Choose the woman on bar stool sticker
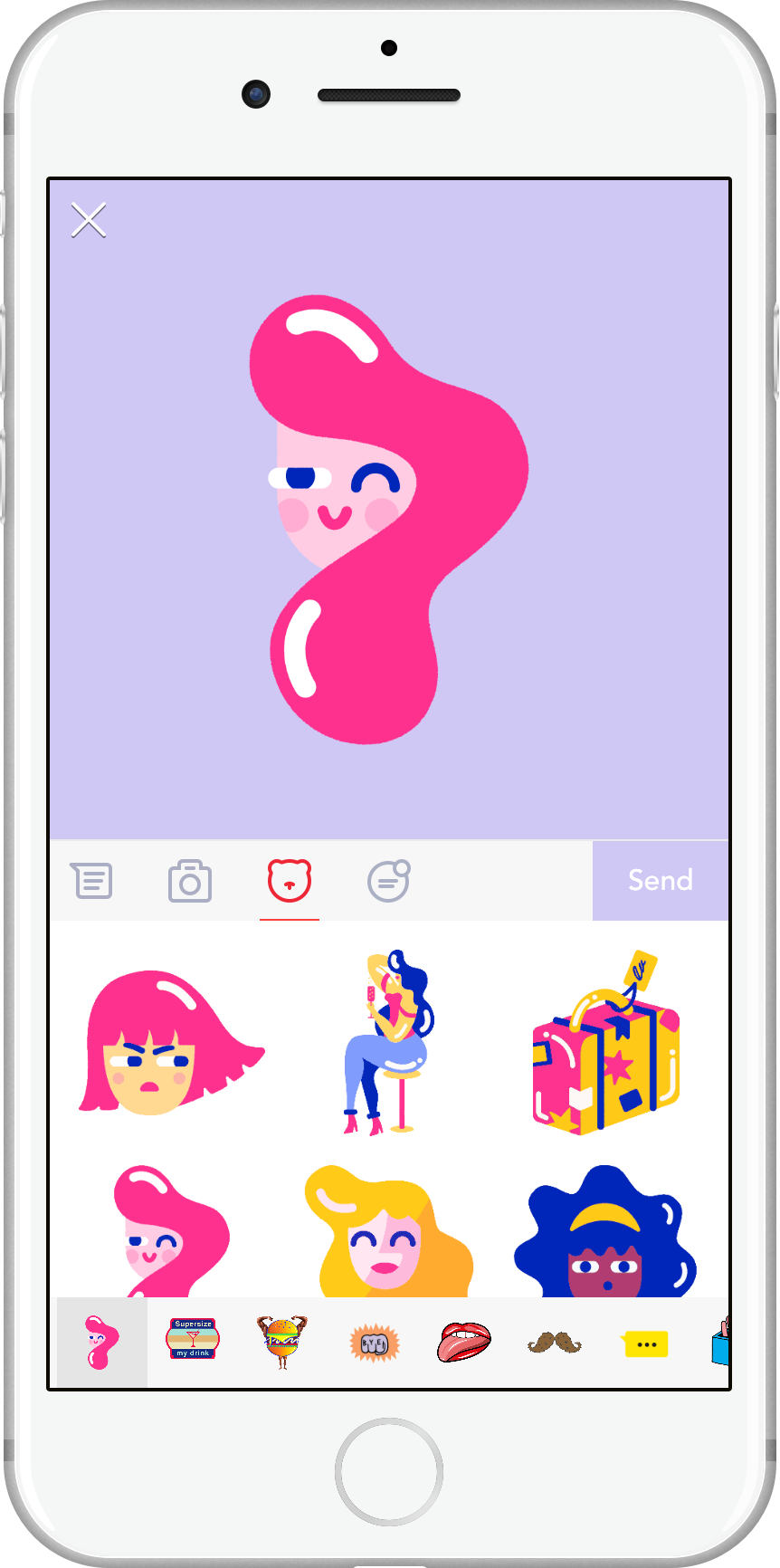Screen dimensions: 780x1568 [x=387, y=1043]
